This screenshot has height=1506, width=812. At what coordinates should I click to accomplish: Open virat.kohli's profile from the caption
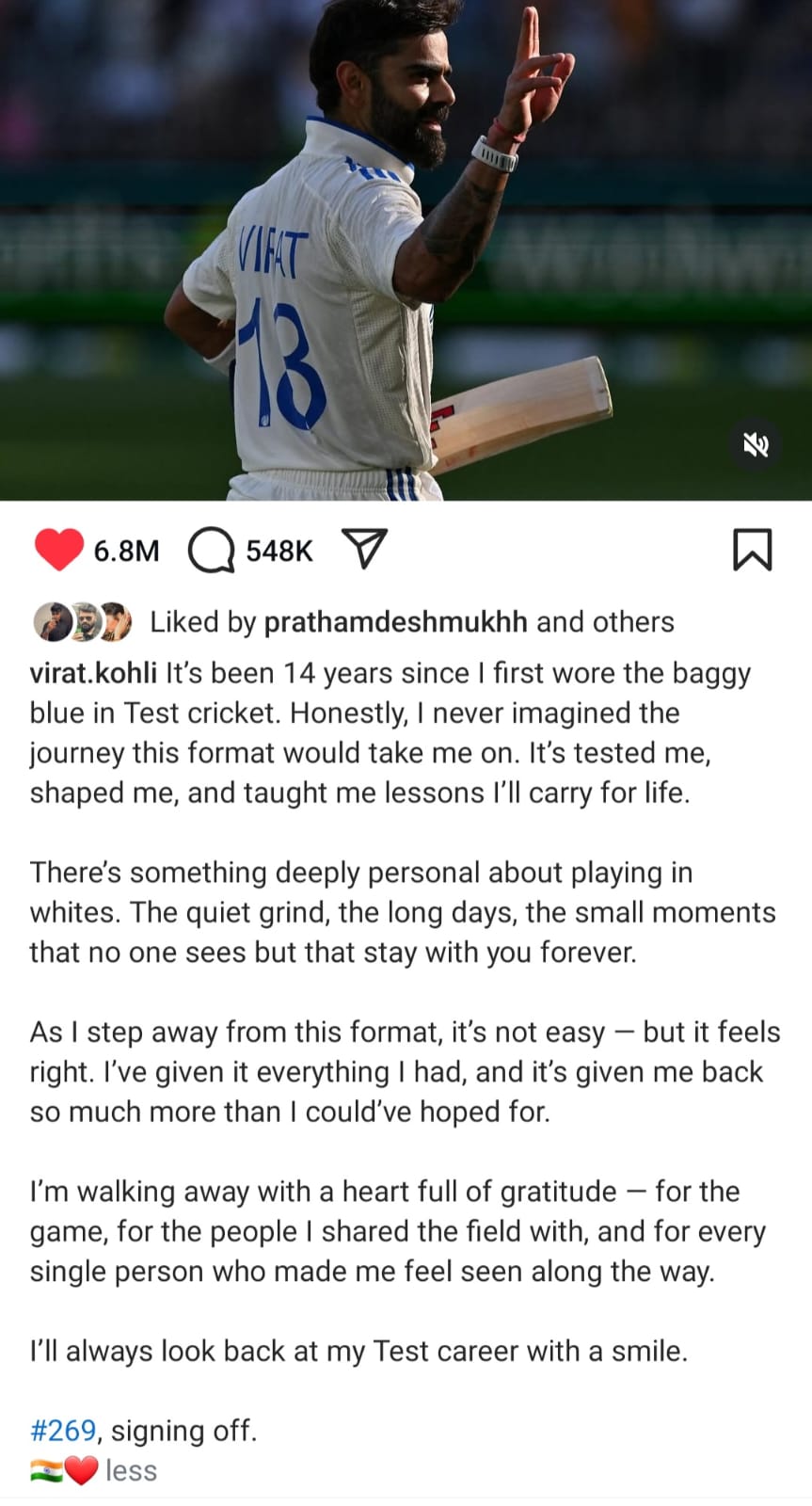click(93, 674)
